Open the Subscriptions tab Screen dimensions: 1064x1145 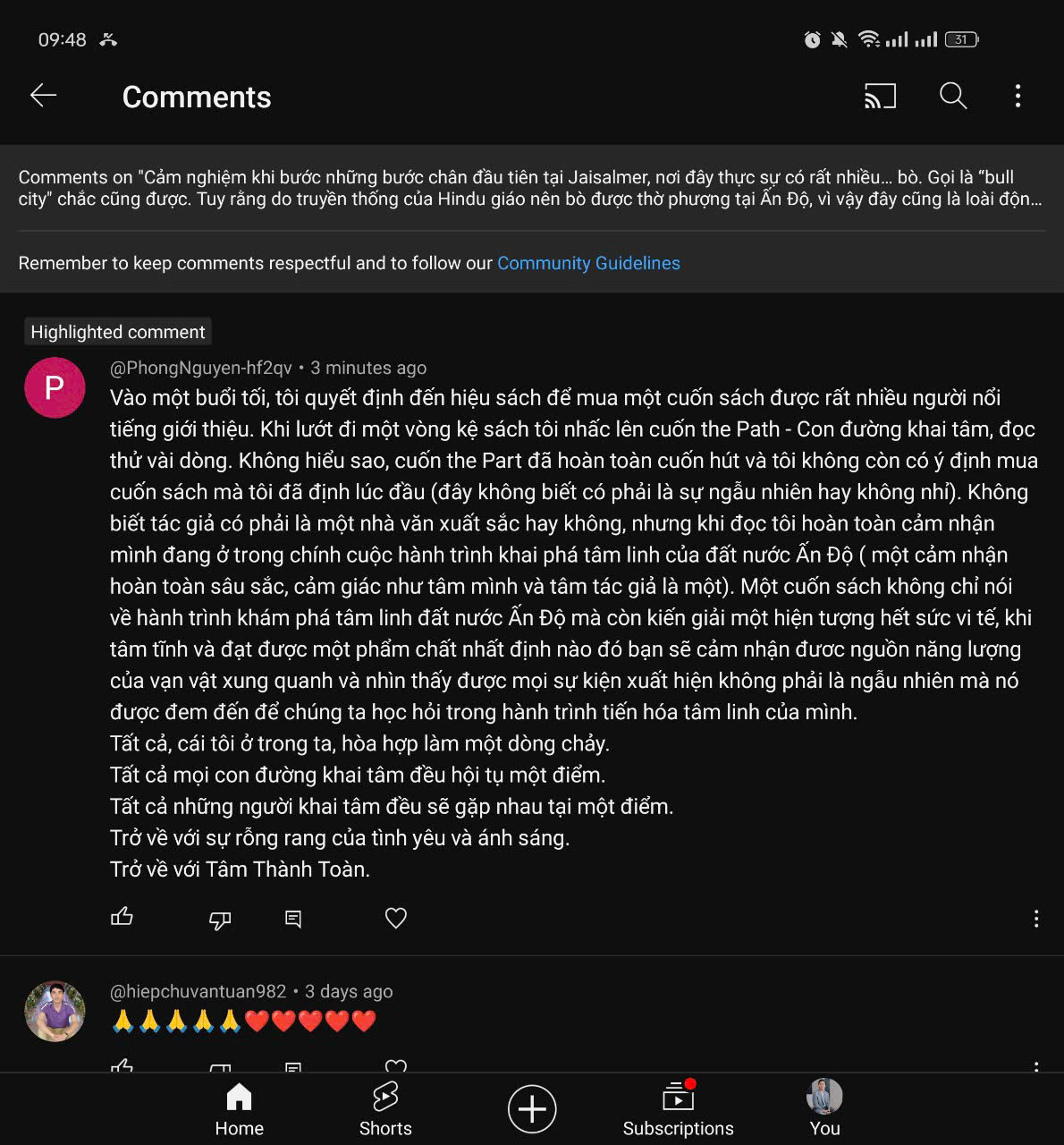(x=678, y=1110)
